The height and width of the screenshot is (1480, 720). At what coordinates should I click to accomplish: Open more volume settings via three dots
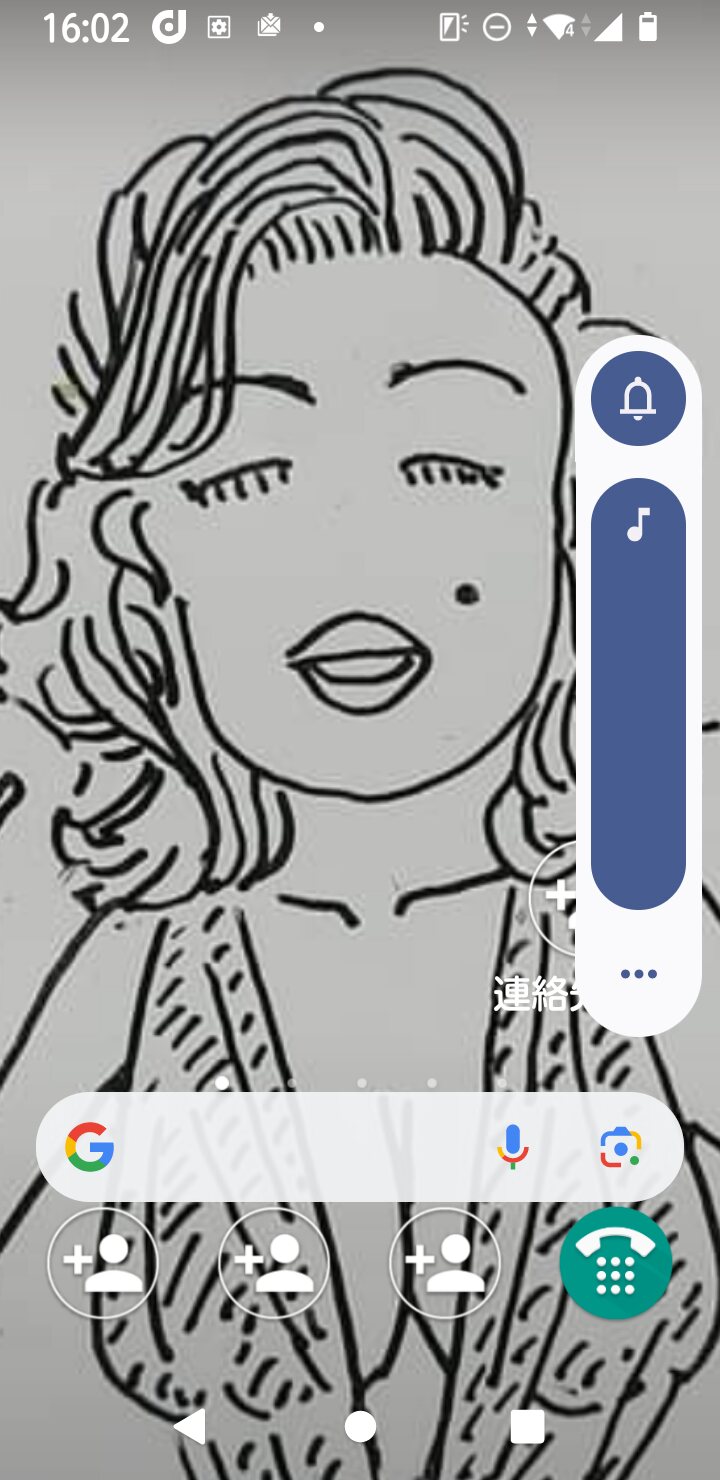[x=638, y=974]
